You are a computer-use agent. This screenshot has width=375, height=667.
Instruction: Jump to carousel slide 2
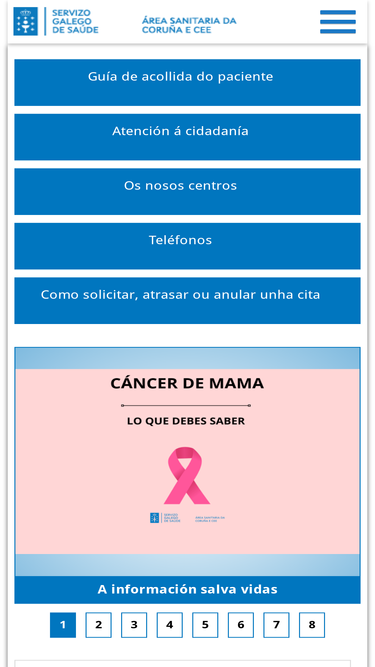[99, 625]
